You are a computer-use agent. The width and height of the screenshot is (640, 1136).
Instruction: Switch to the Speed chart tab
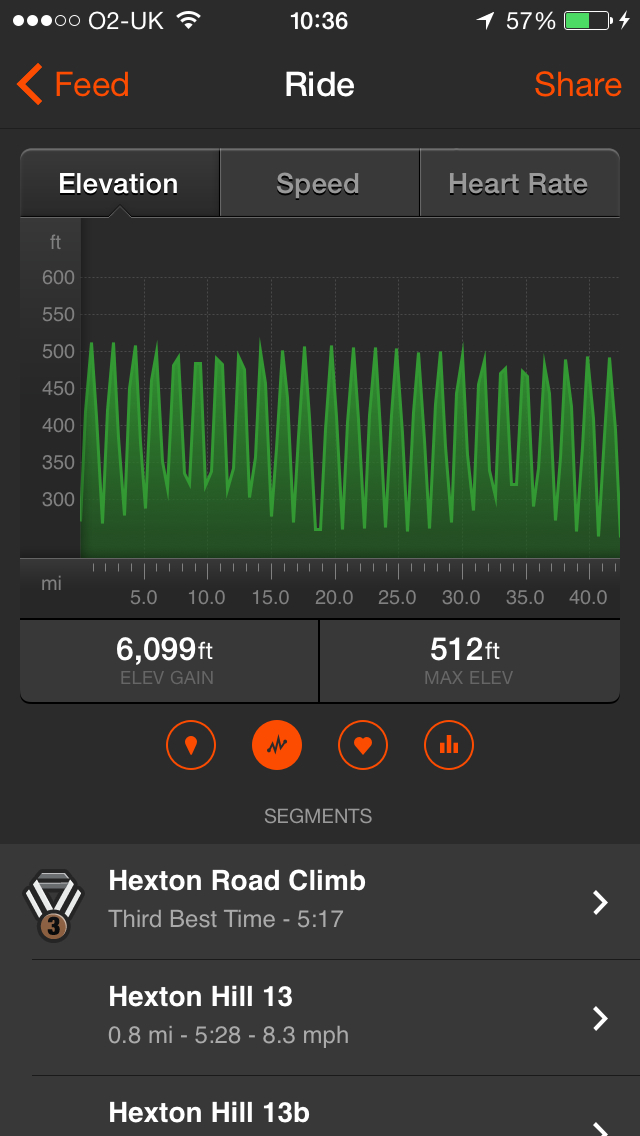(x=318, y=184)
